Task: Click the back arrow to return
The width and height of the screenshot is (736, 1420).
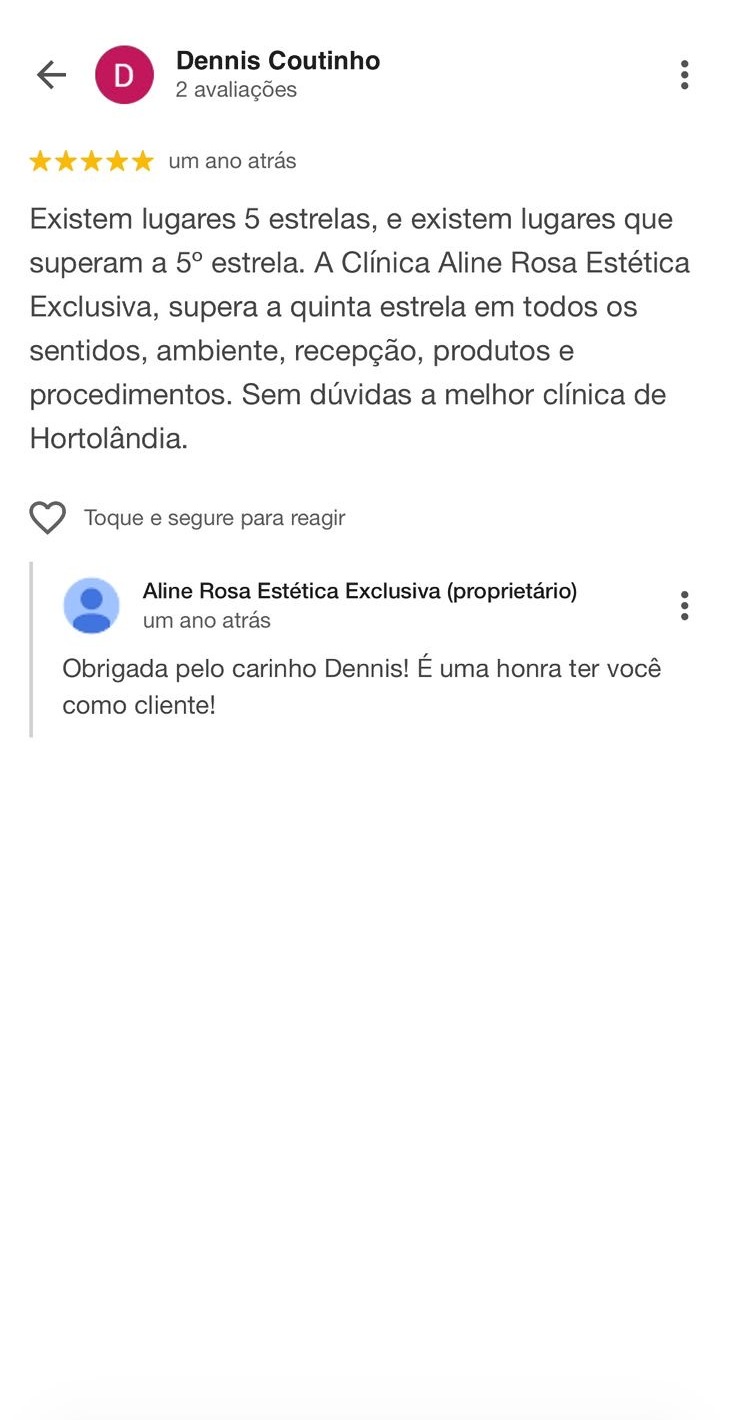Action: (x=50, y=74)
